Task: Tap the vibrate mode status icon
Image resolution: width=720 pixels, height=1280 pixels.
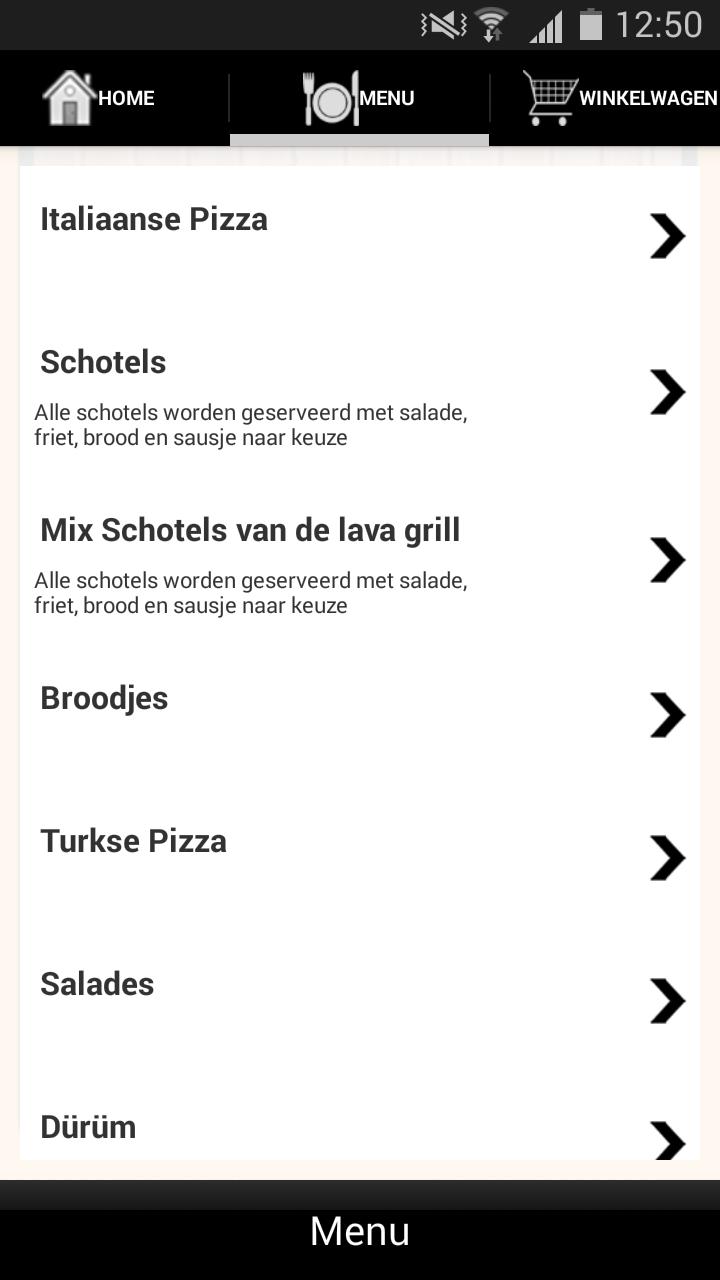Action: point(442,25)
